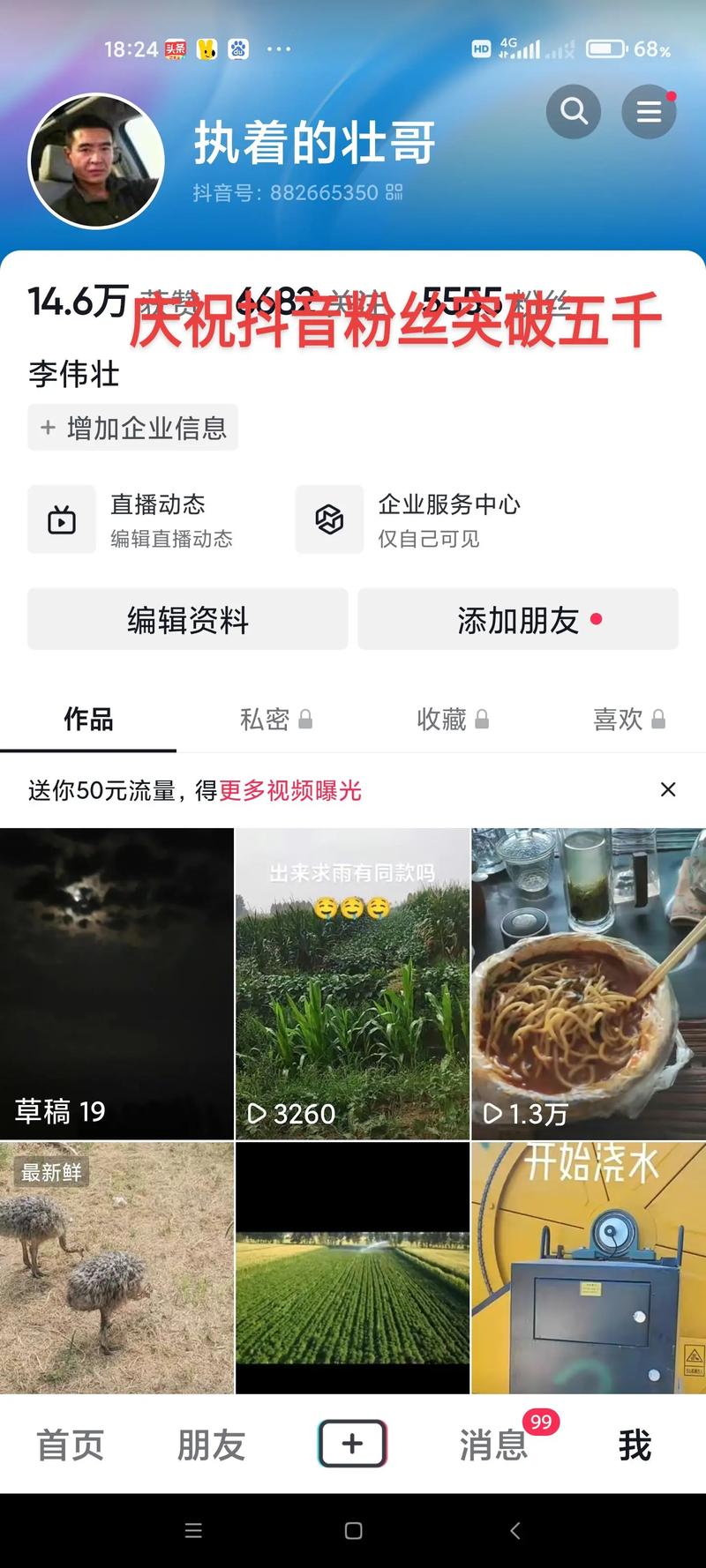Viewport: 706px width, 1568px height.
Task: Open the 企业服务中心 cube icon
Action: click(x=328, y=519)
